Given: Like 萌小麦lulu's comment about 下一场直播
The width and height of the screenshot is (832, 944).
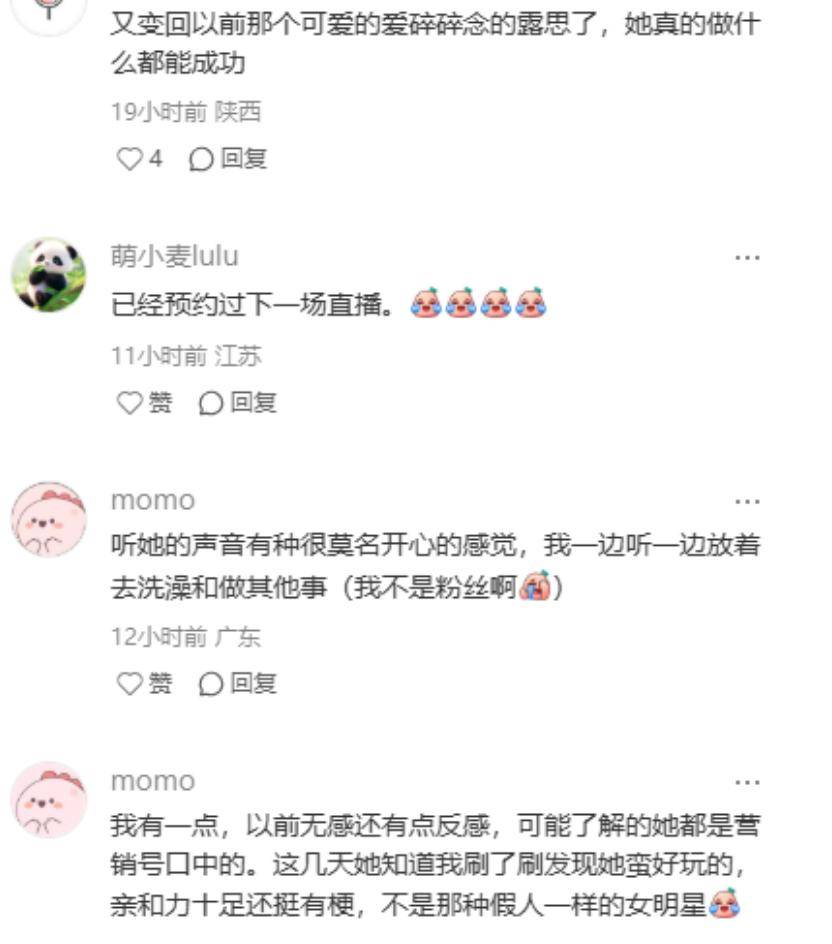Looking at the screenshot, I should [130, 402].
